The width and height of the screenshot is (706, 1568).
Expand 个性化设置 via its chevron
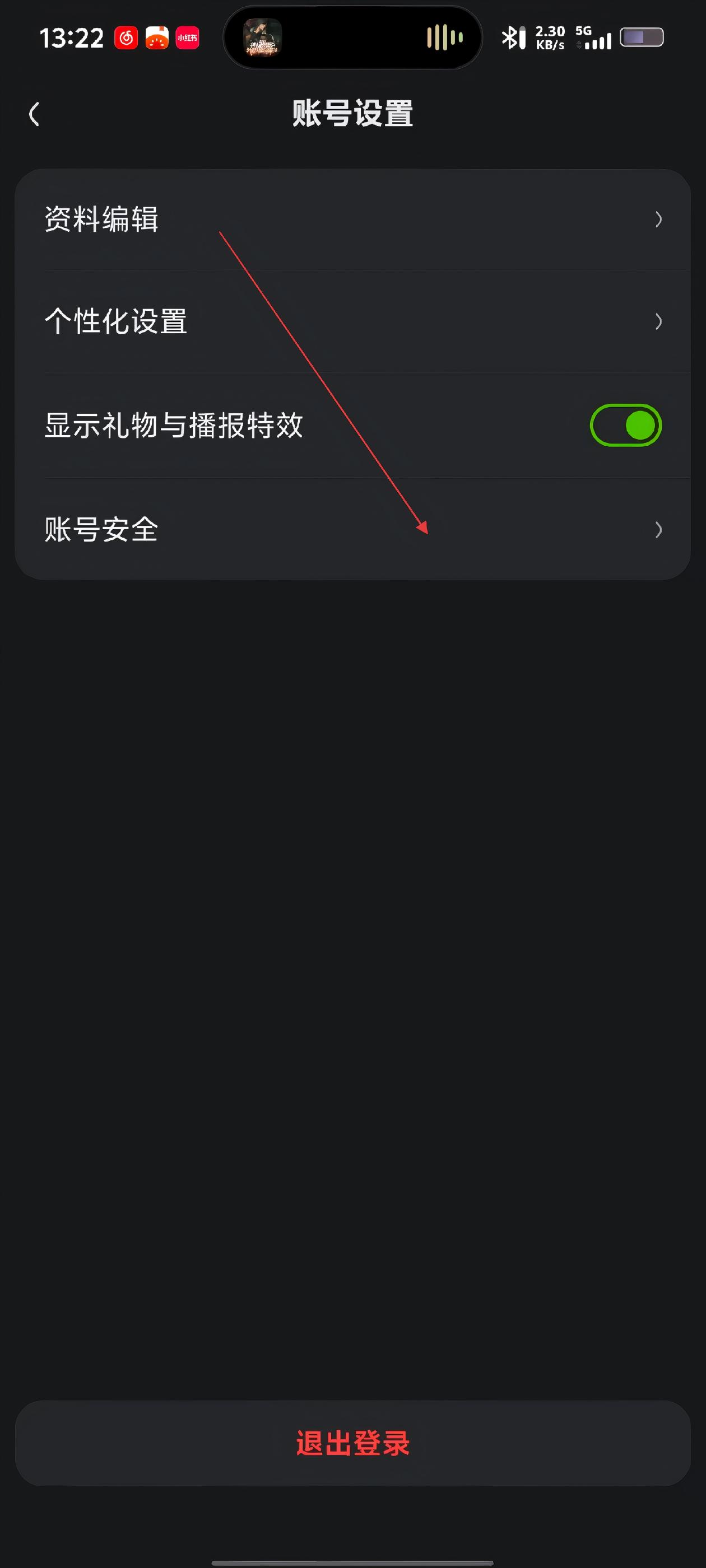coord(658,323)
